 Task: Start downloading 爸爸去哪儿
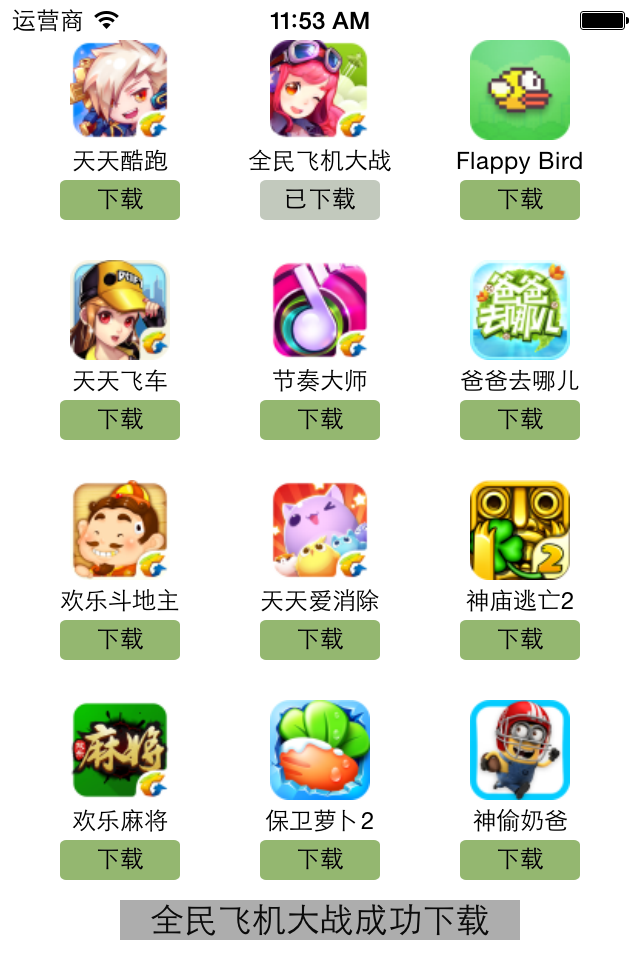[x=520, y=420]
